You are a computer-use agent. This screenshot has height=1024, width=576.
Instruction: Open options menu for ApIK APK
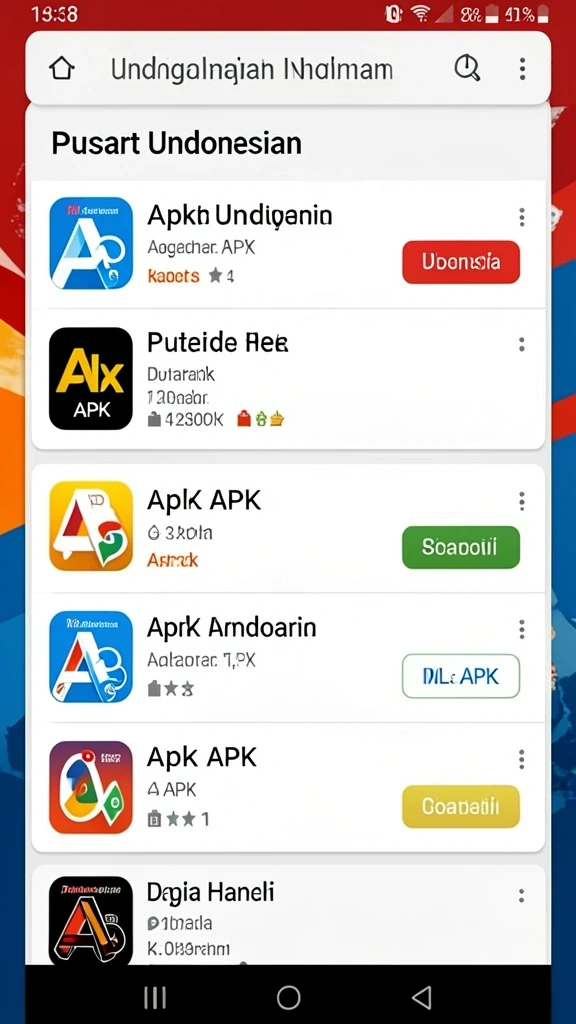click(x=521, y=502)
